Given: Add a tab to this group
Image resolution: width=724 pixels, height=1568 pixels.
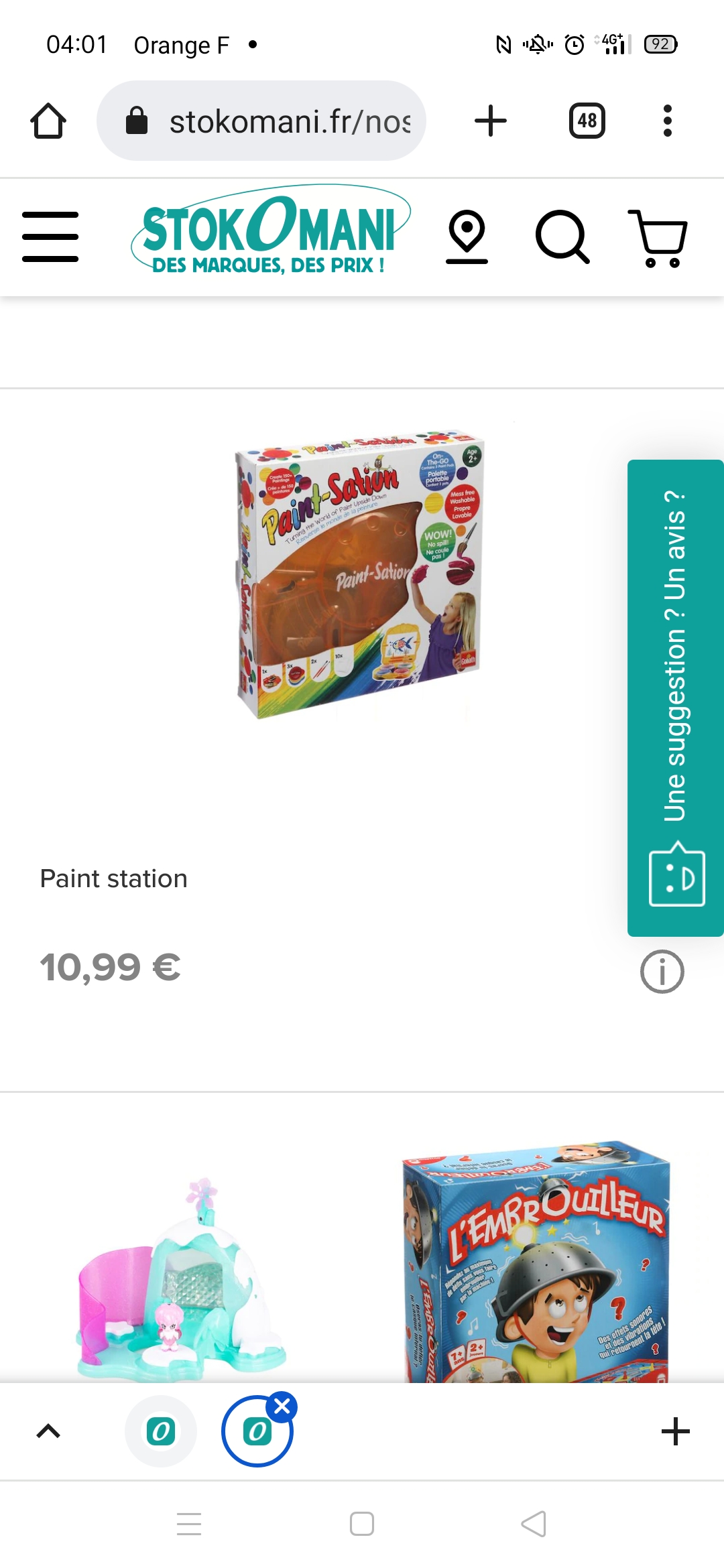Looking at the screenshot, I should coord(675,1432).
